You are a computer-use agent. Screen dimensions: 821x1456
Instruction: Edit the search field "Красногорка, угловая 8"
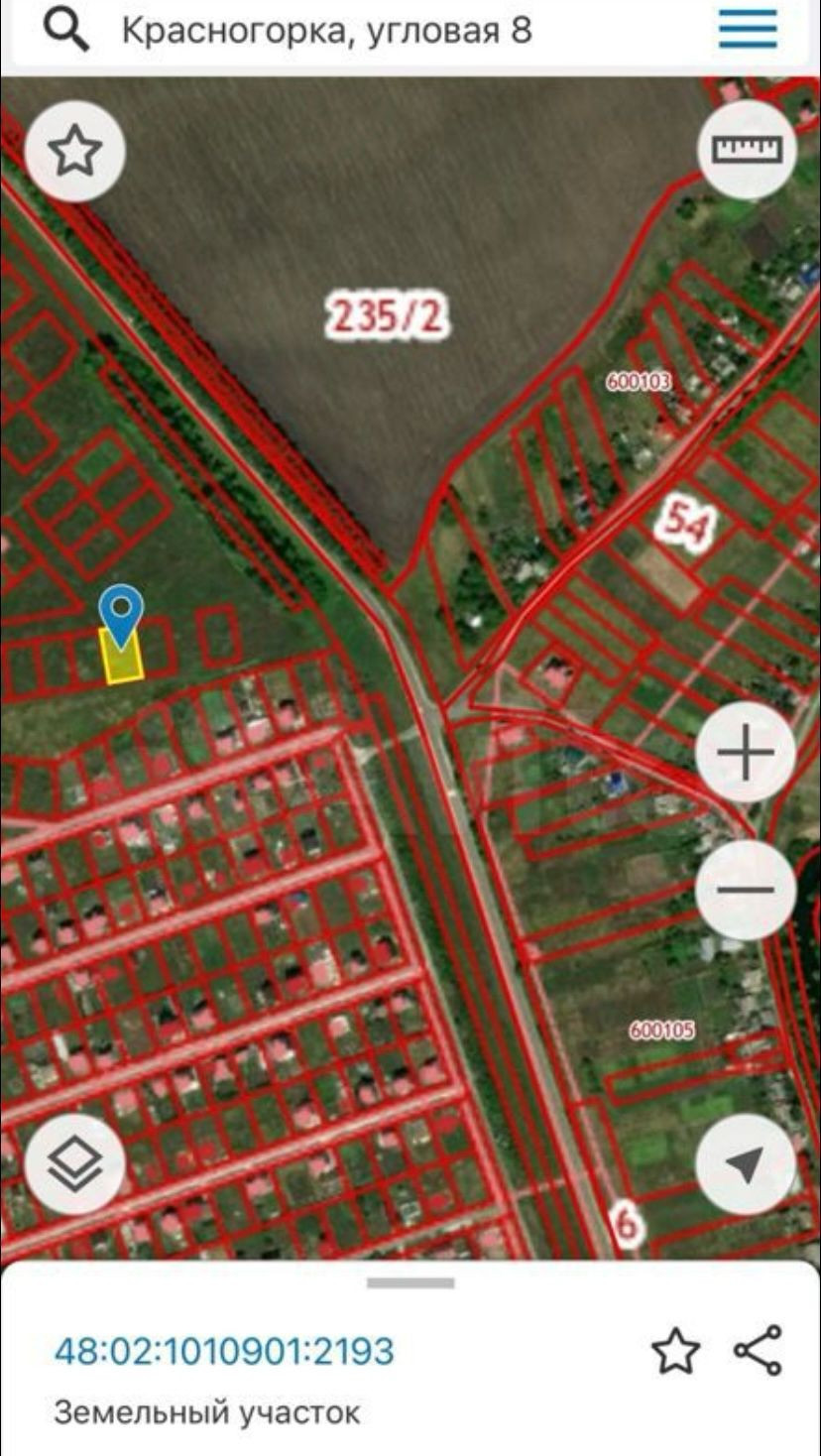(327, 31)
